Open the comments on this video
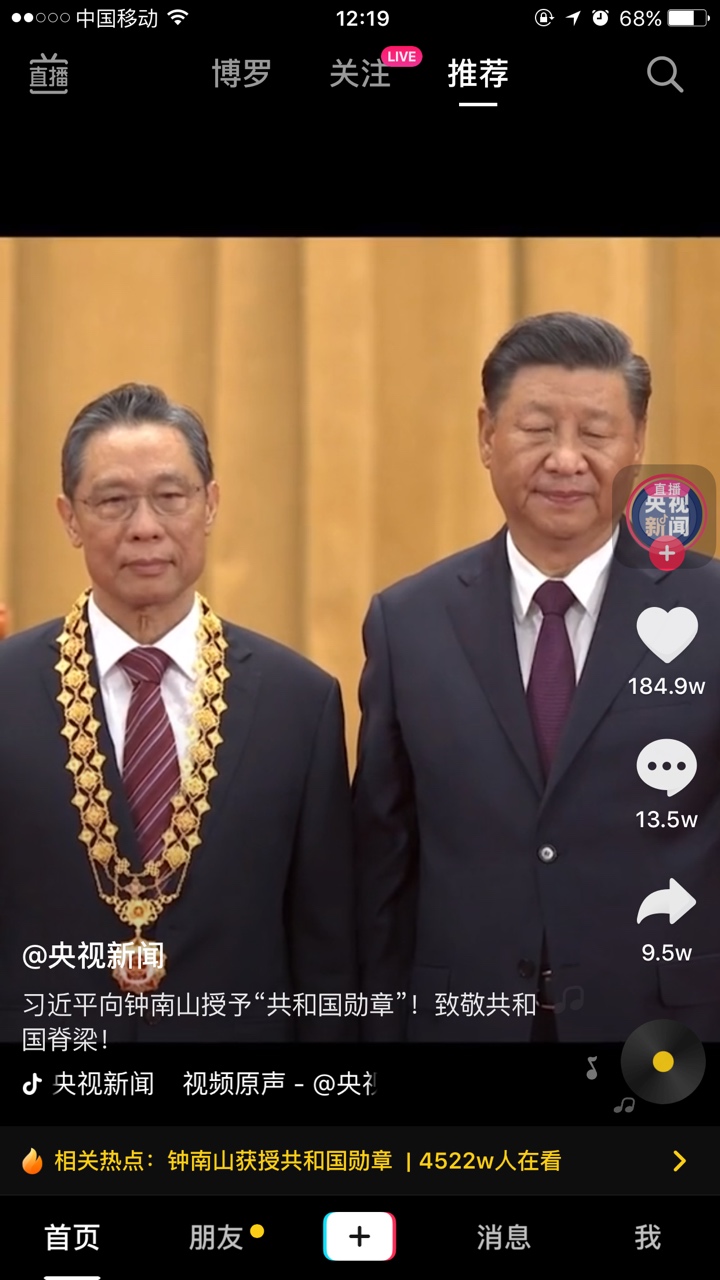Image resolution: width=720 pixels, height=1280 pixels. click(666, 768)
